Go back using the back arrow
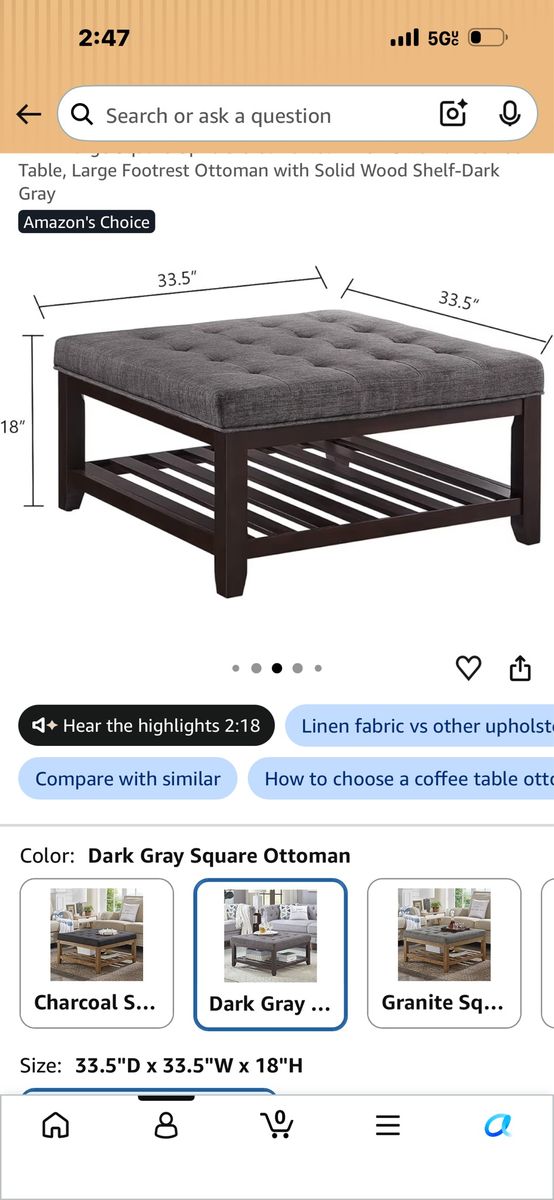This screenshot has width=554, height=1200. [29, 114]
